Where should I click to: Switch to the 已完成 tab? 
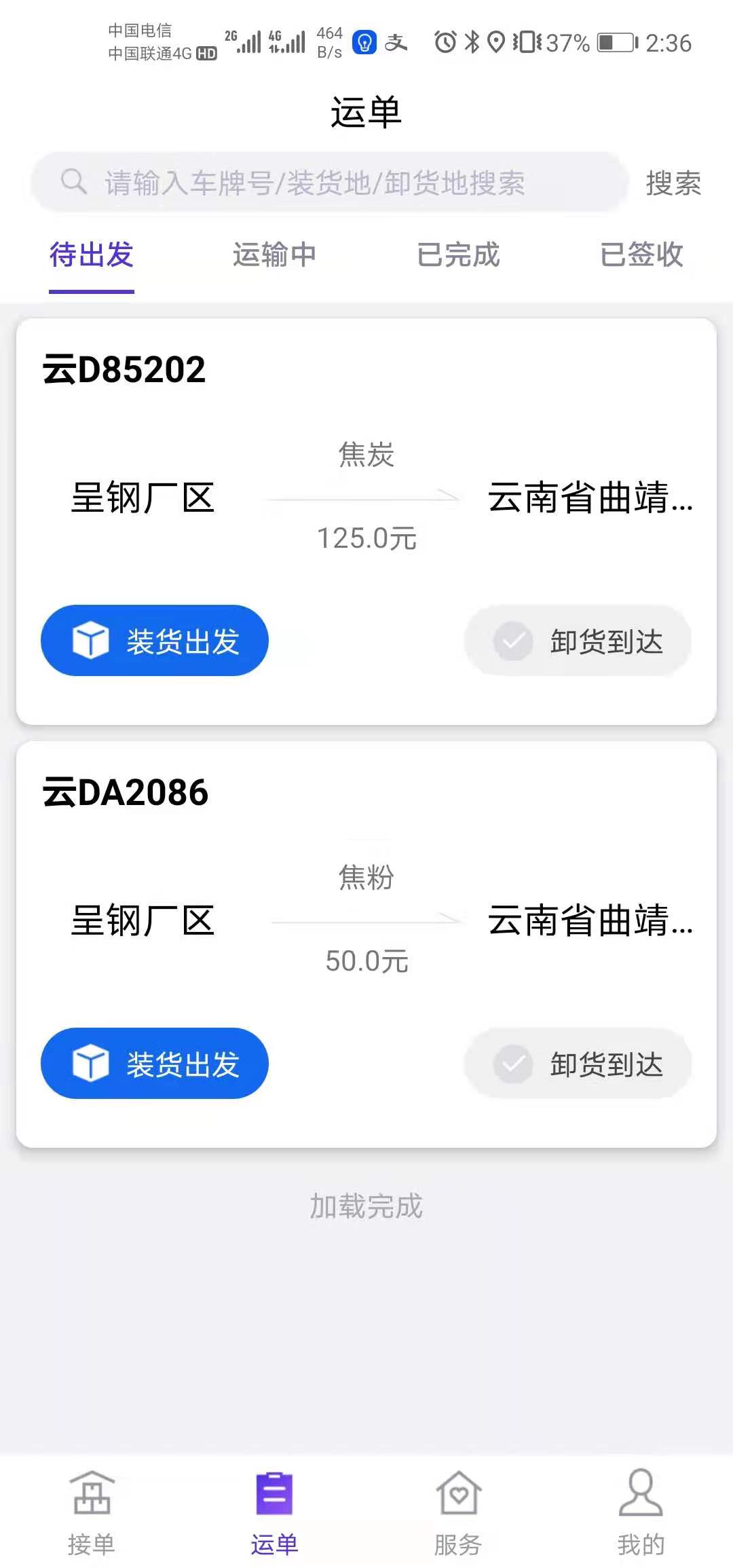458,255
